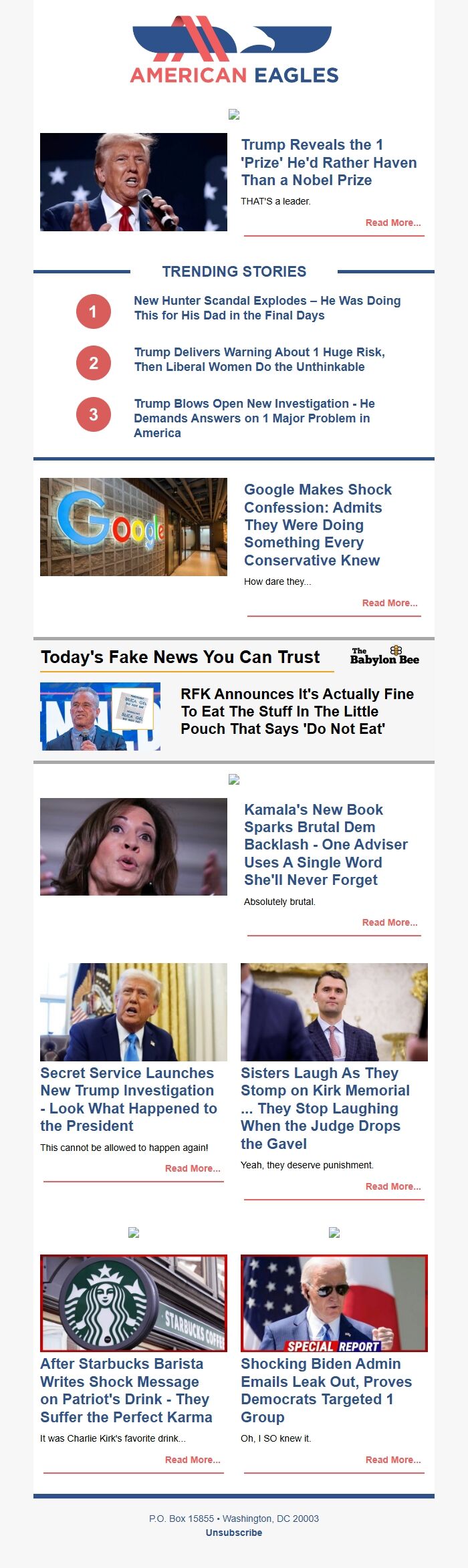468x1568 pixels.
Task: Tap Read More under the Secret Service story
Action: tap(193, 1168)
